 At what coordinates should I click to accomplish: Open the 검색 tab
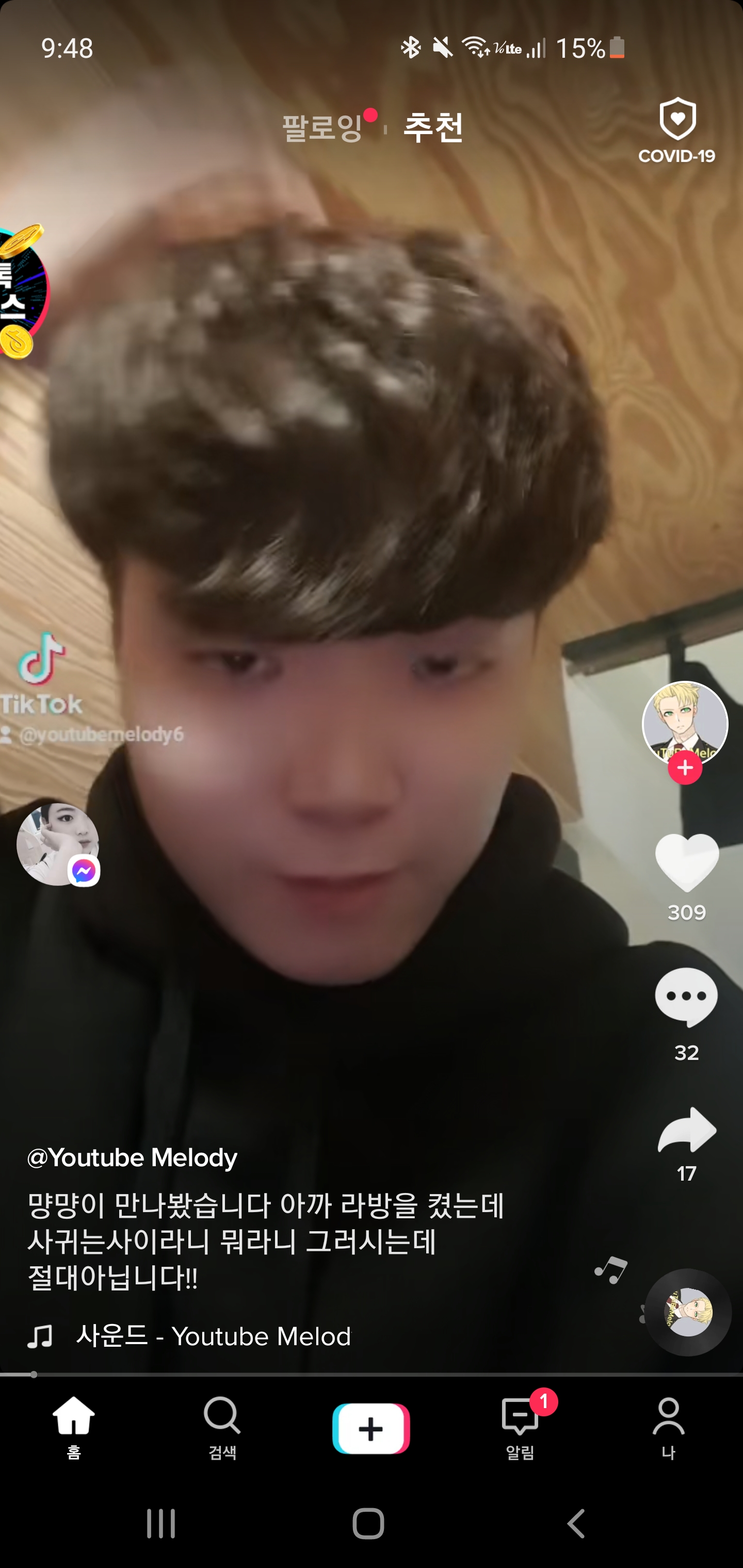222,1427
